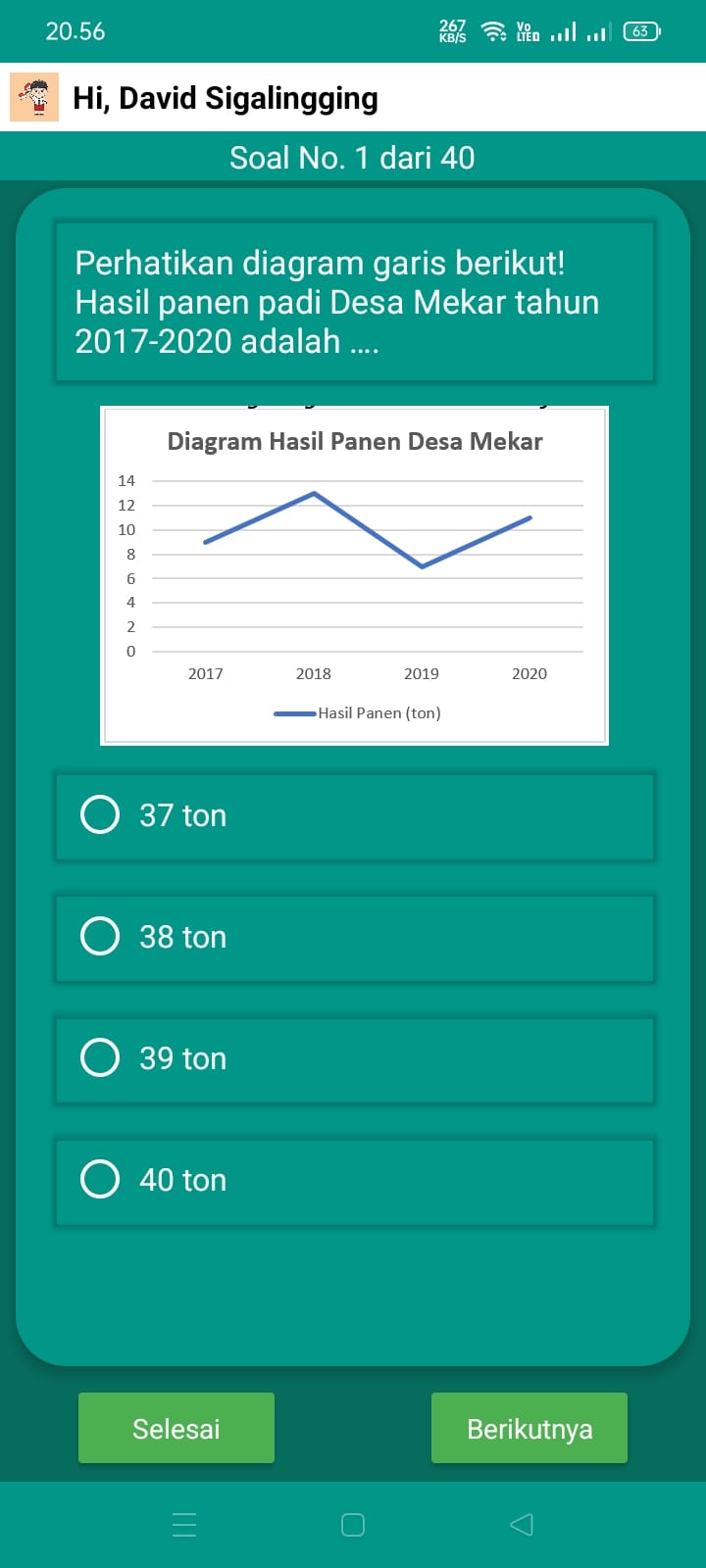Choose 38 ton as the answer
The height and width of the screenshot is (1568, 706).
pyautogui.click(x=354, y=938)
